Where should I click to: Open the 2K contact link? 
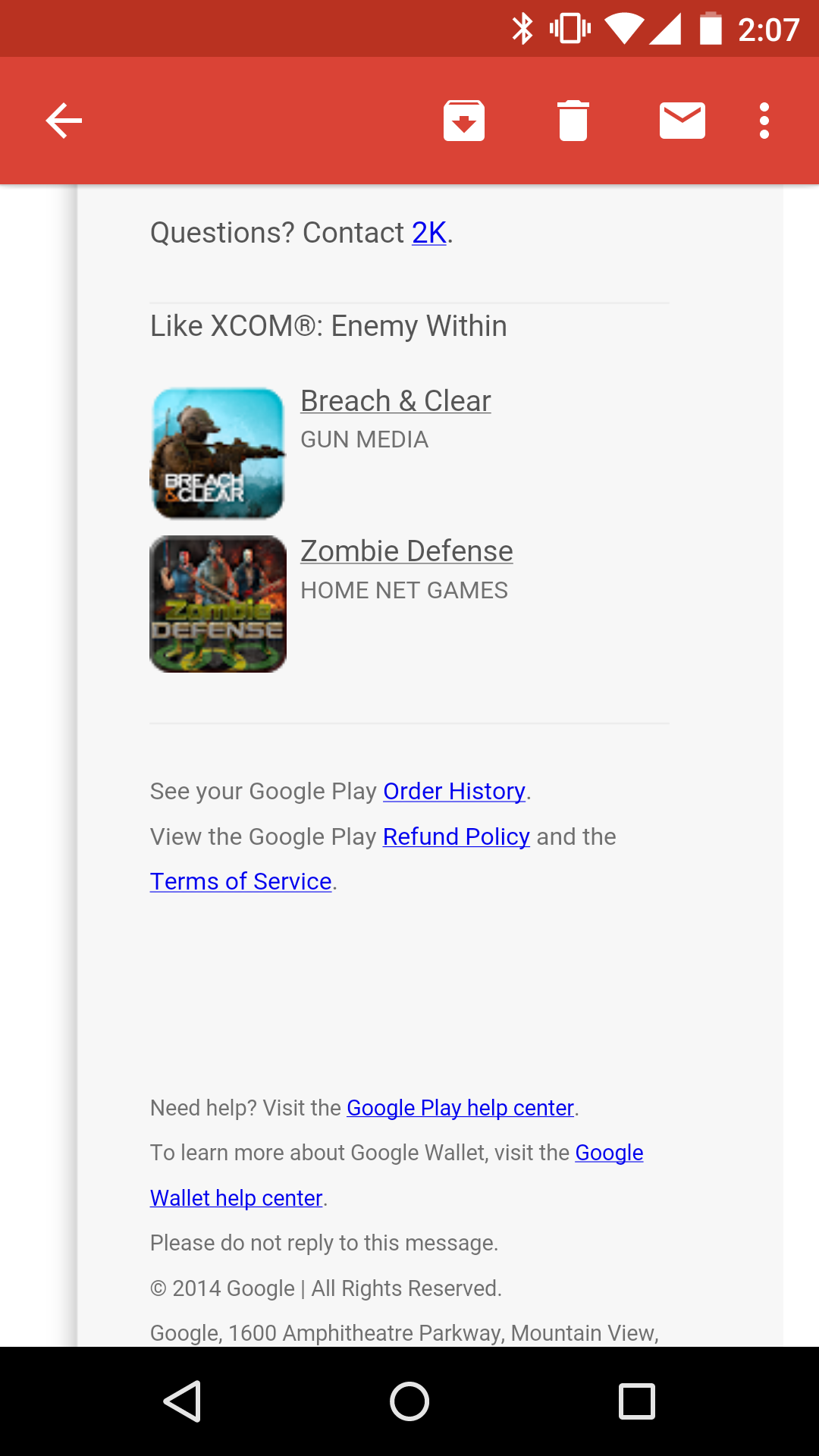[x=429, y=233]
